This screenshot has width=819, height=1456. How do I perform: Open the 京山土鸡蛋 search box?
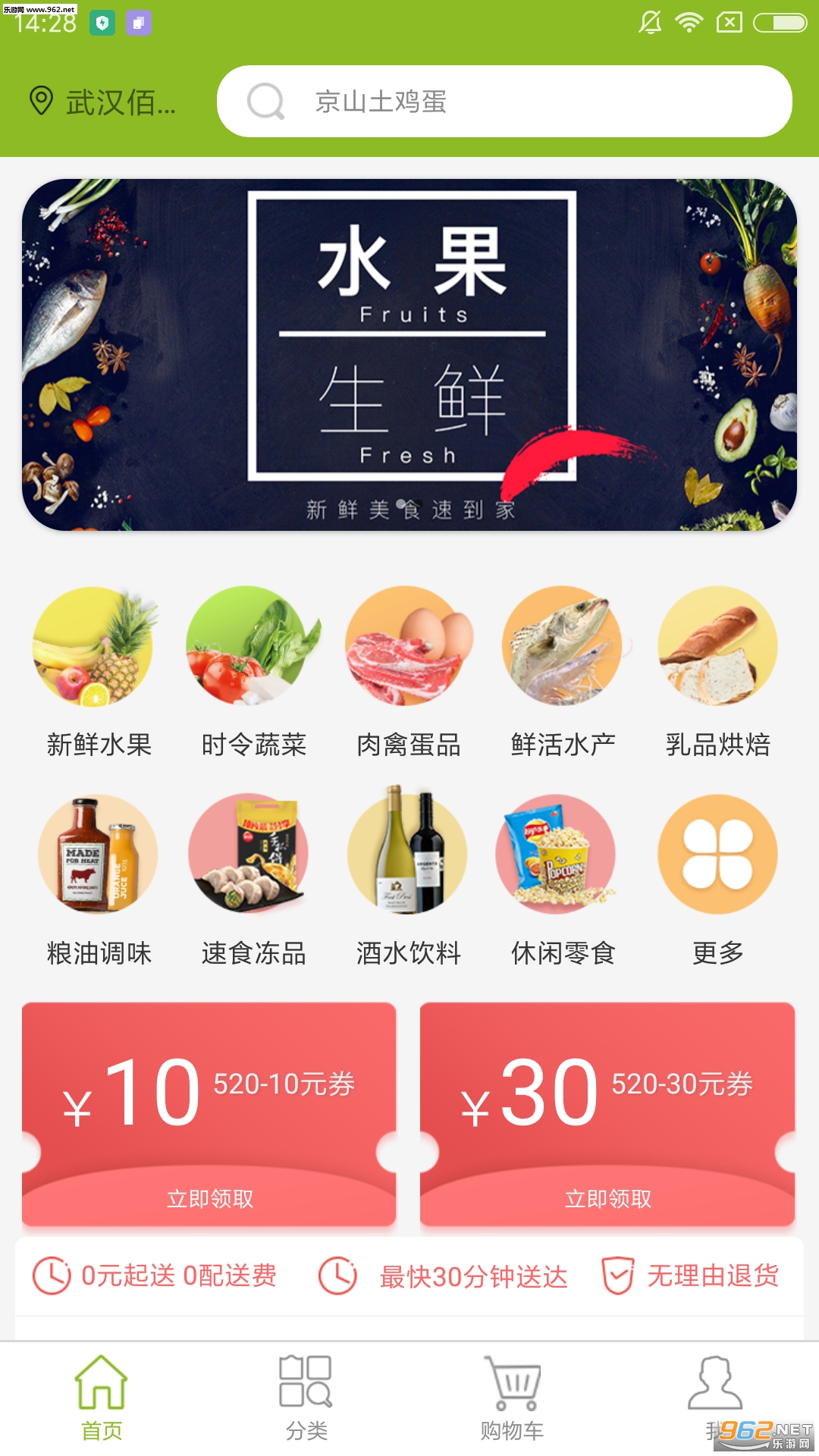tap(504, 102)
